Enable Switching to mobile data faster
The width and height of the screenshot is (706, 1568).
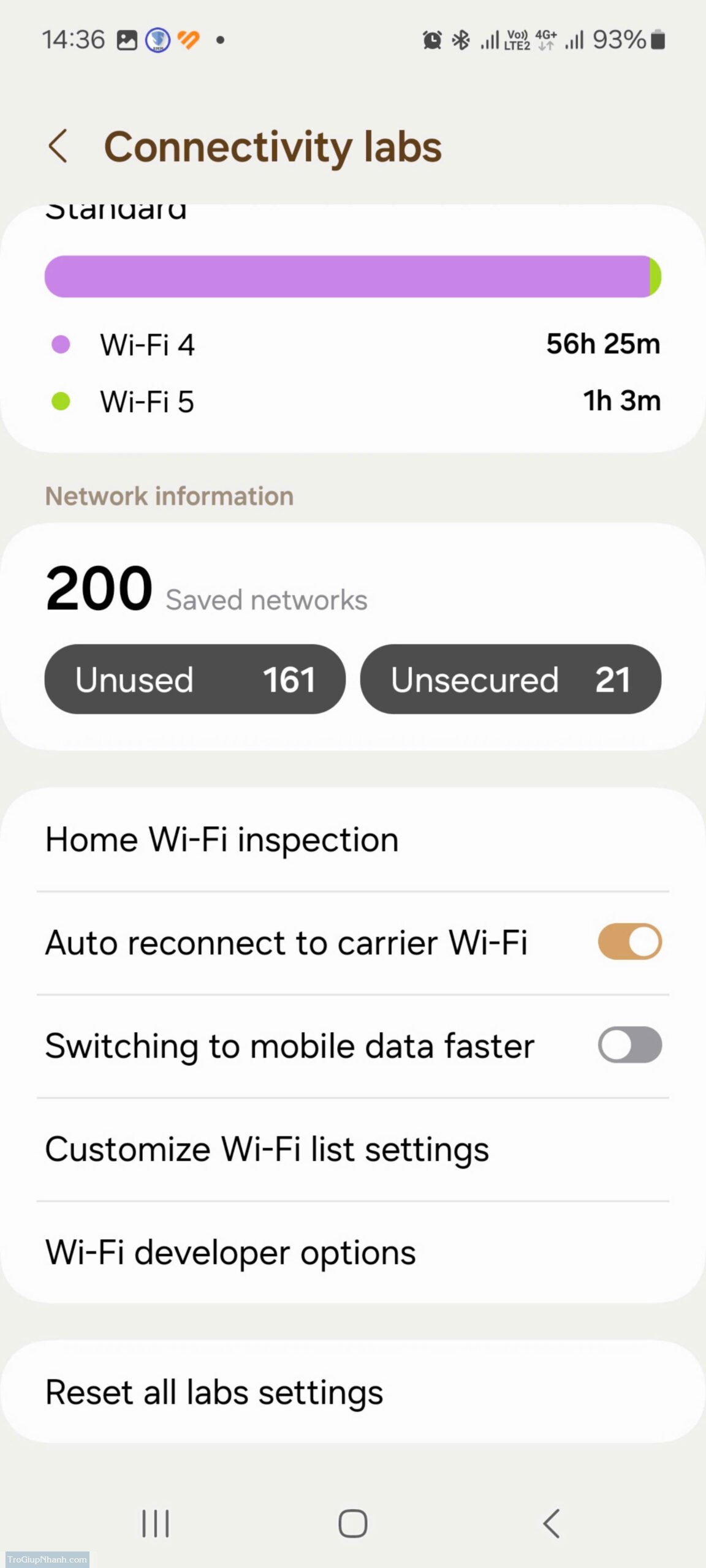(x=629, y=1045)
